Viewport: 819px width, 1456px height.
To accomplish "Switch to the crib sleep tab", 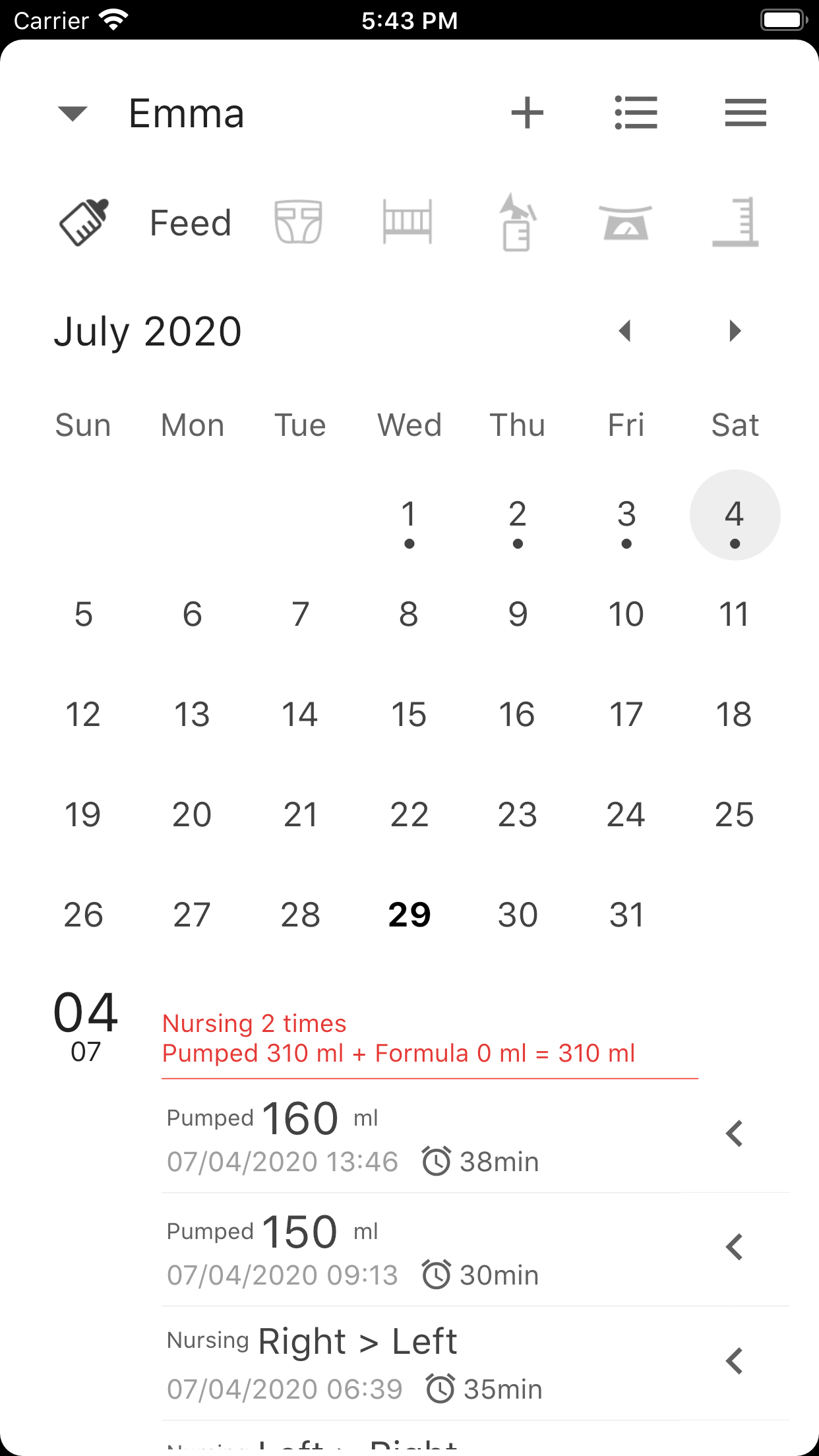I will [x=408, y=222].
